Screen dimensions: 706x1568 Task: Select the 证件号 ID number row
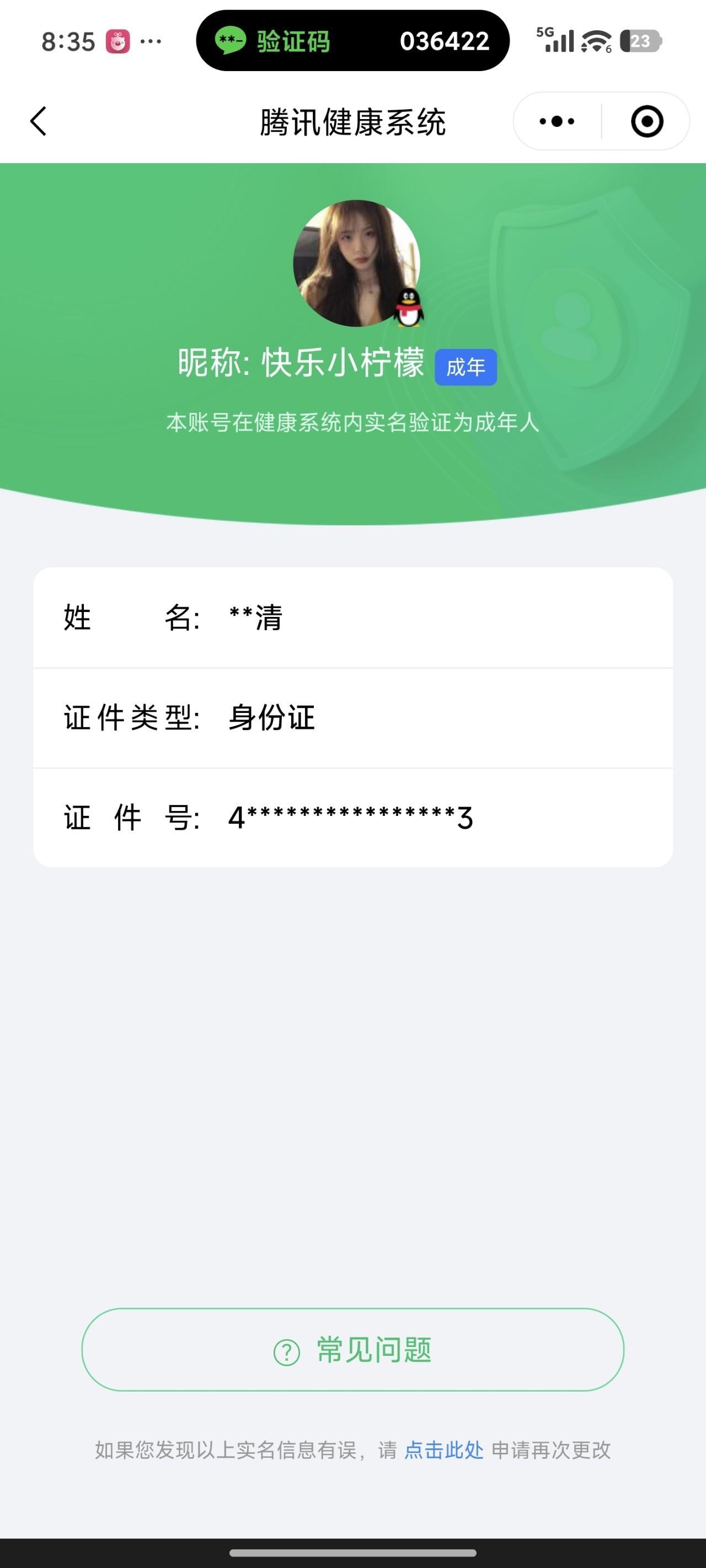(x=352, y=819)
